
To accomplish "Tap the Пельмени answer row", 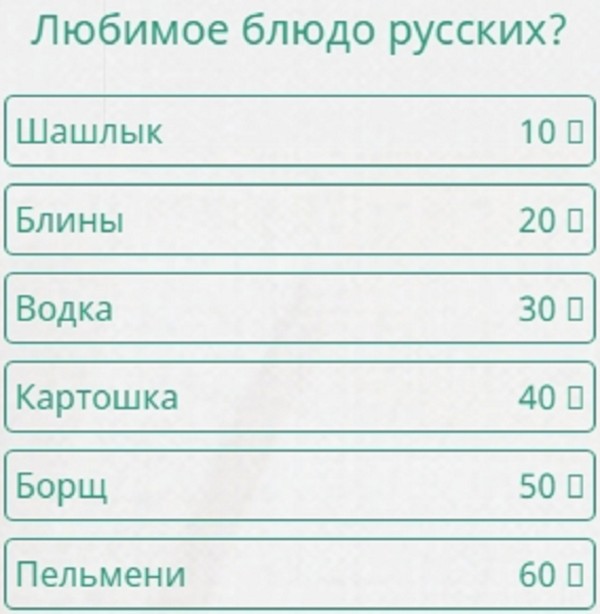I will coord(300,575).
